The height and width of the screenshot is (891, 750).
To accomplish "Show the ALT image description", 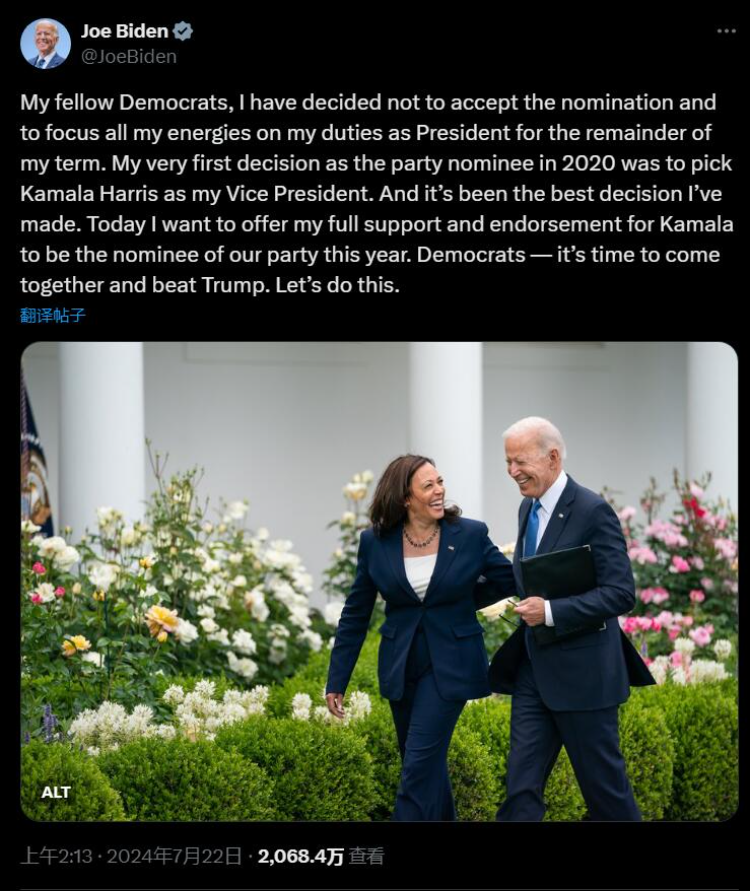I will point(56,792).
